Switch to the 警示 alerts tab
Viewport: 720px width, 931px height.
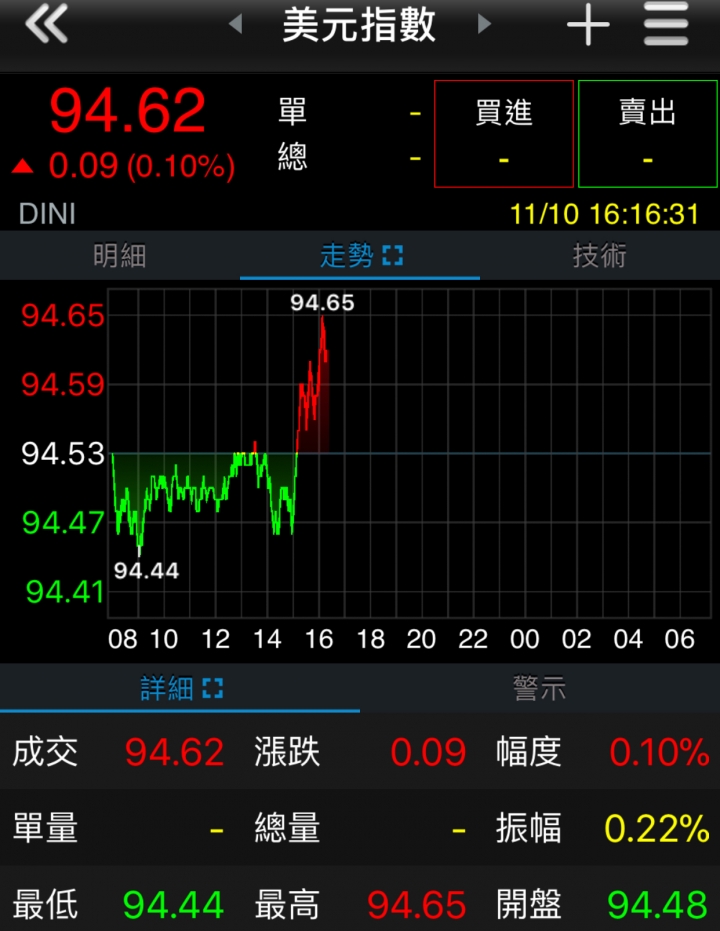click(540, 688)
